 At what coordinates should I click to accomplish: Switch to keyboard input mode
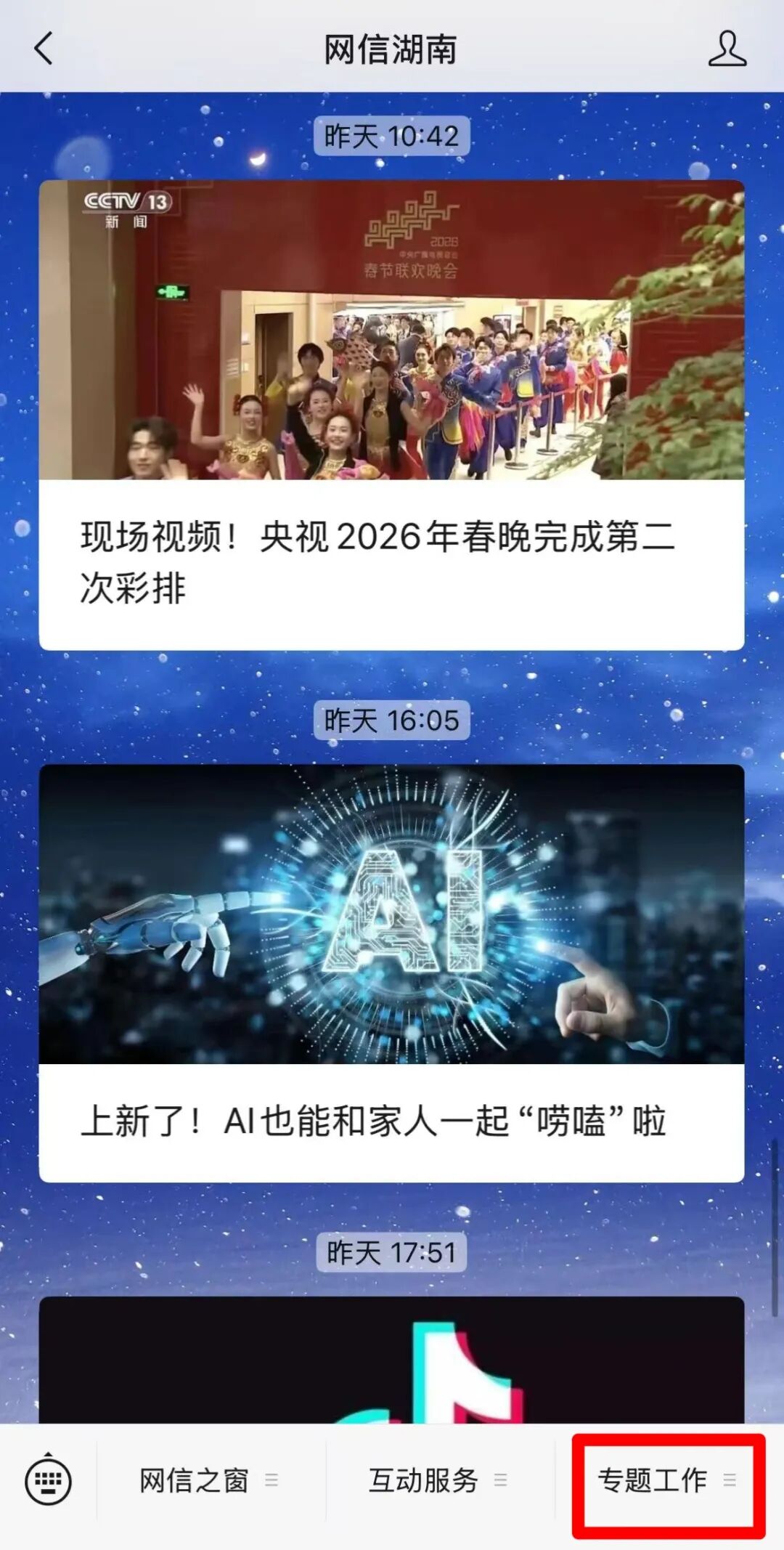pos(48,1481)
